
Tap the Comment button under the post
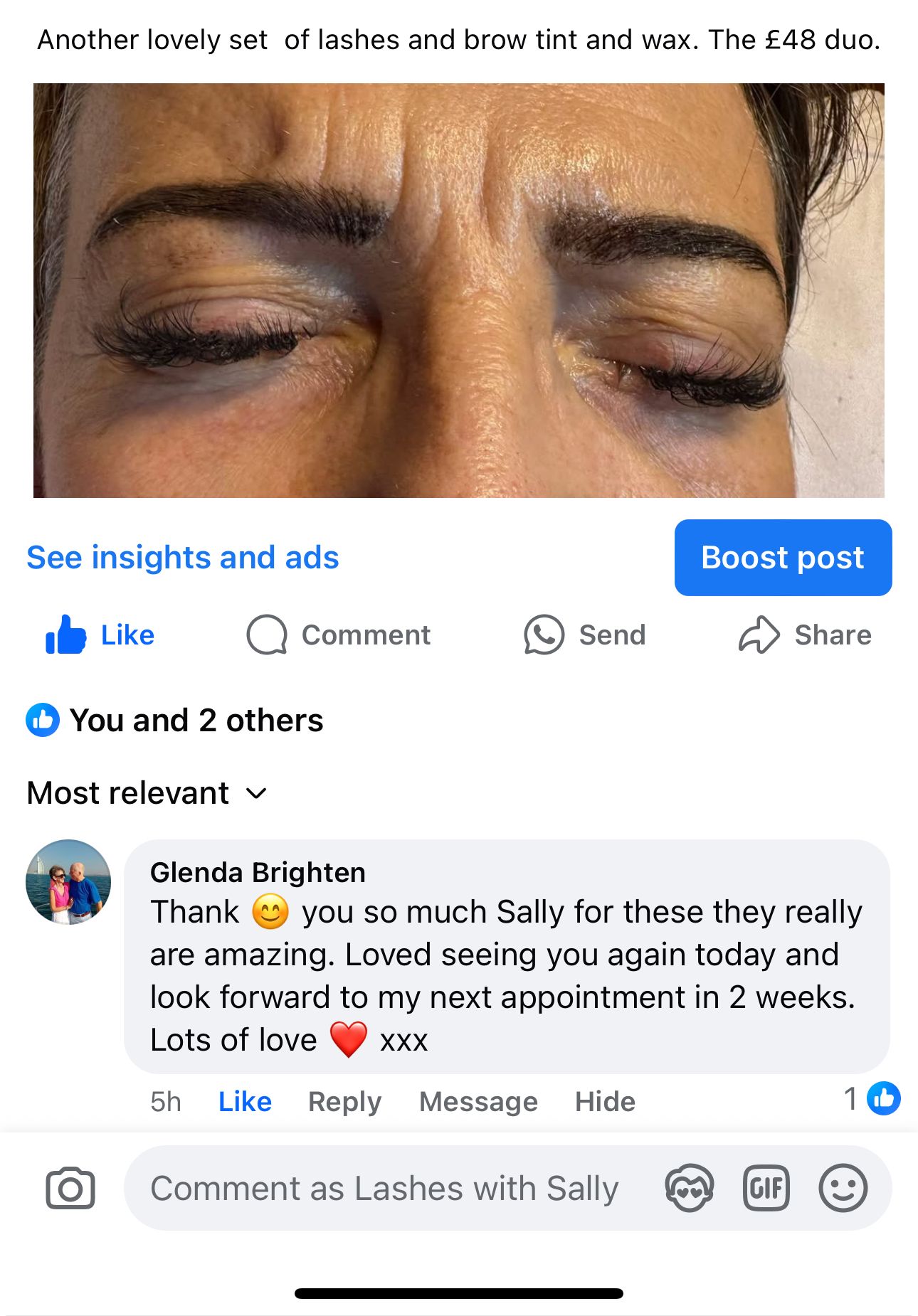point(339,635)
